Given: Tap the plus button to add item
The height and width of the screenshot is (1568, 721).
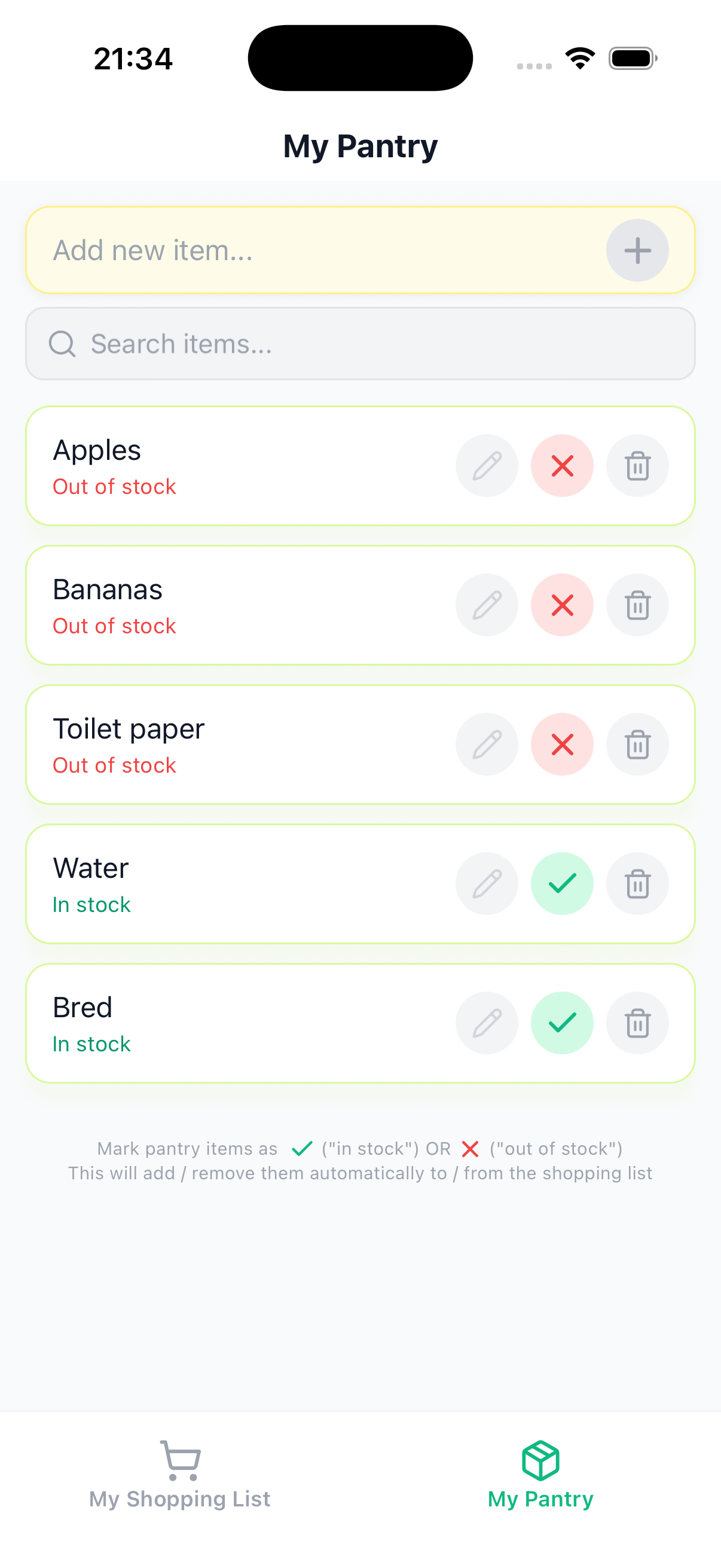Looking at the screenshot, I should click(x=637, y=250).
